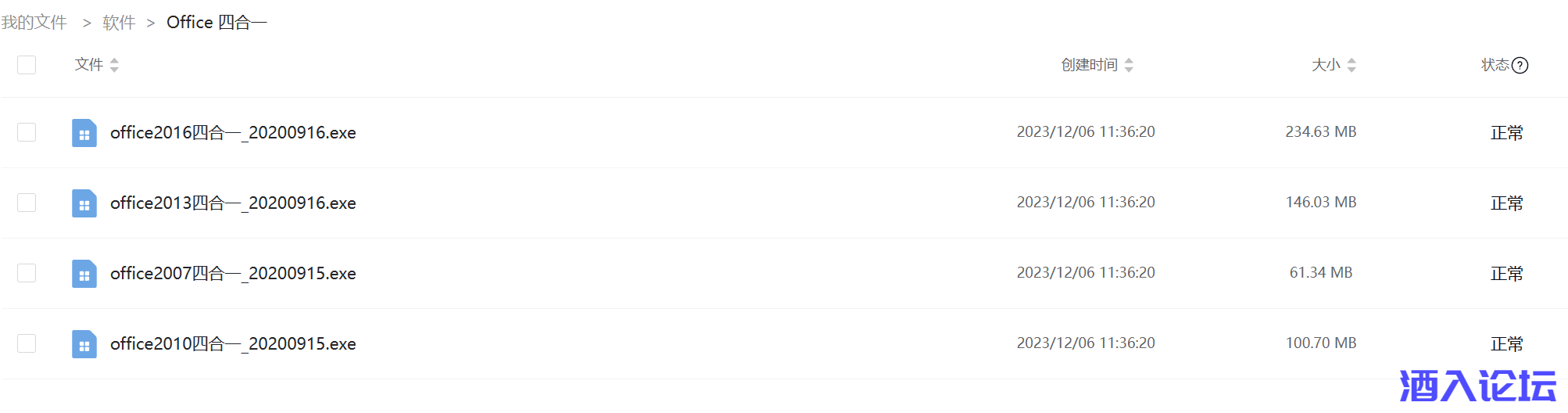Screen dimensions: 1568x413
Task: Open file office2010四合一_20200915.exe
Action: click(x=233, y=344)
